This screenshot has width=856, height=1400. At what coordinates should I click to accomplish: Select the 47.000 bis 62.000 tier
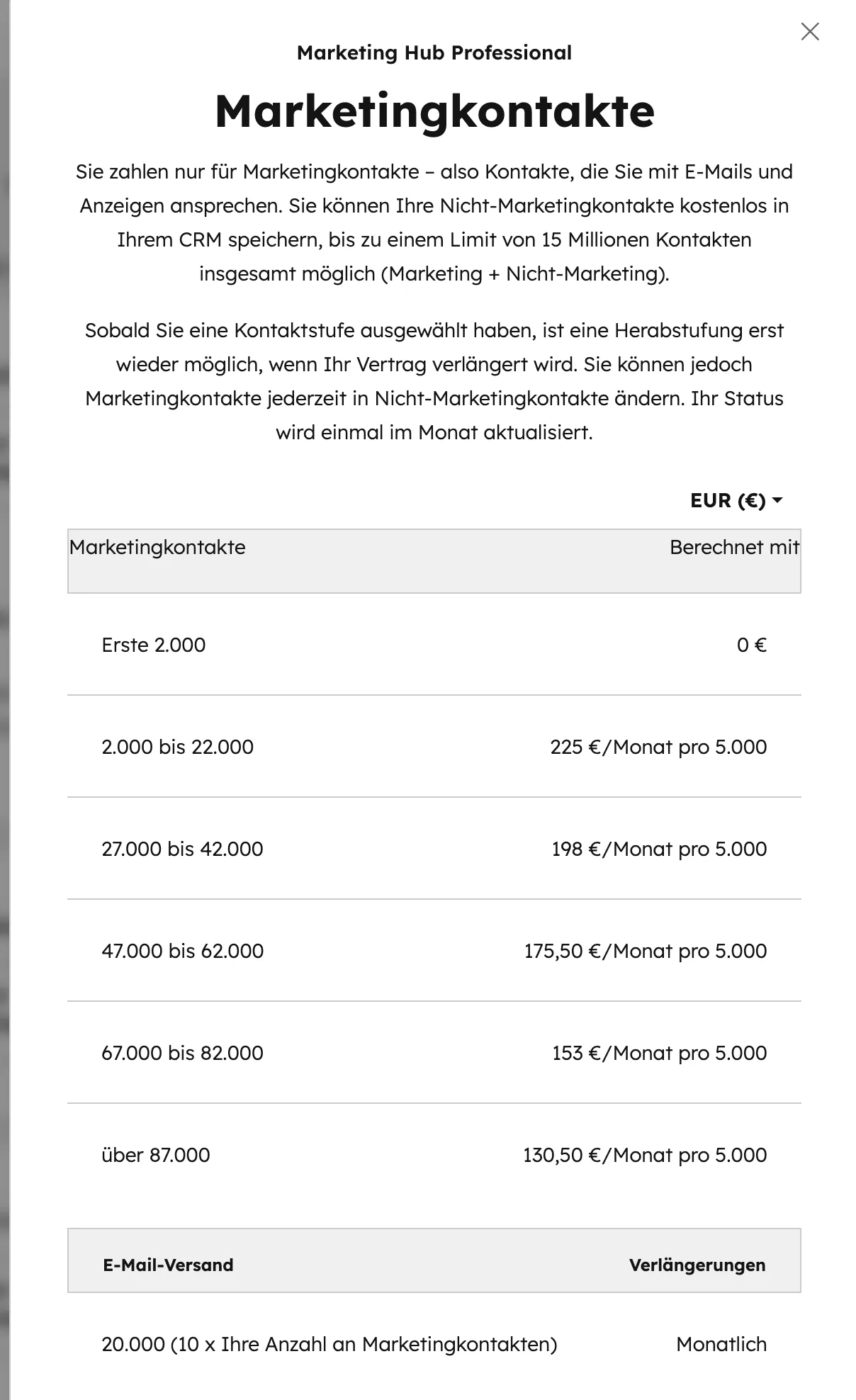[x=183, y=951]
